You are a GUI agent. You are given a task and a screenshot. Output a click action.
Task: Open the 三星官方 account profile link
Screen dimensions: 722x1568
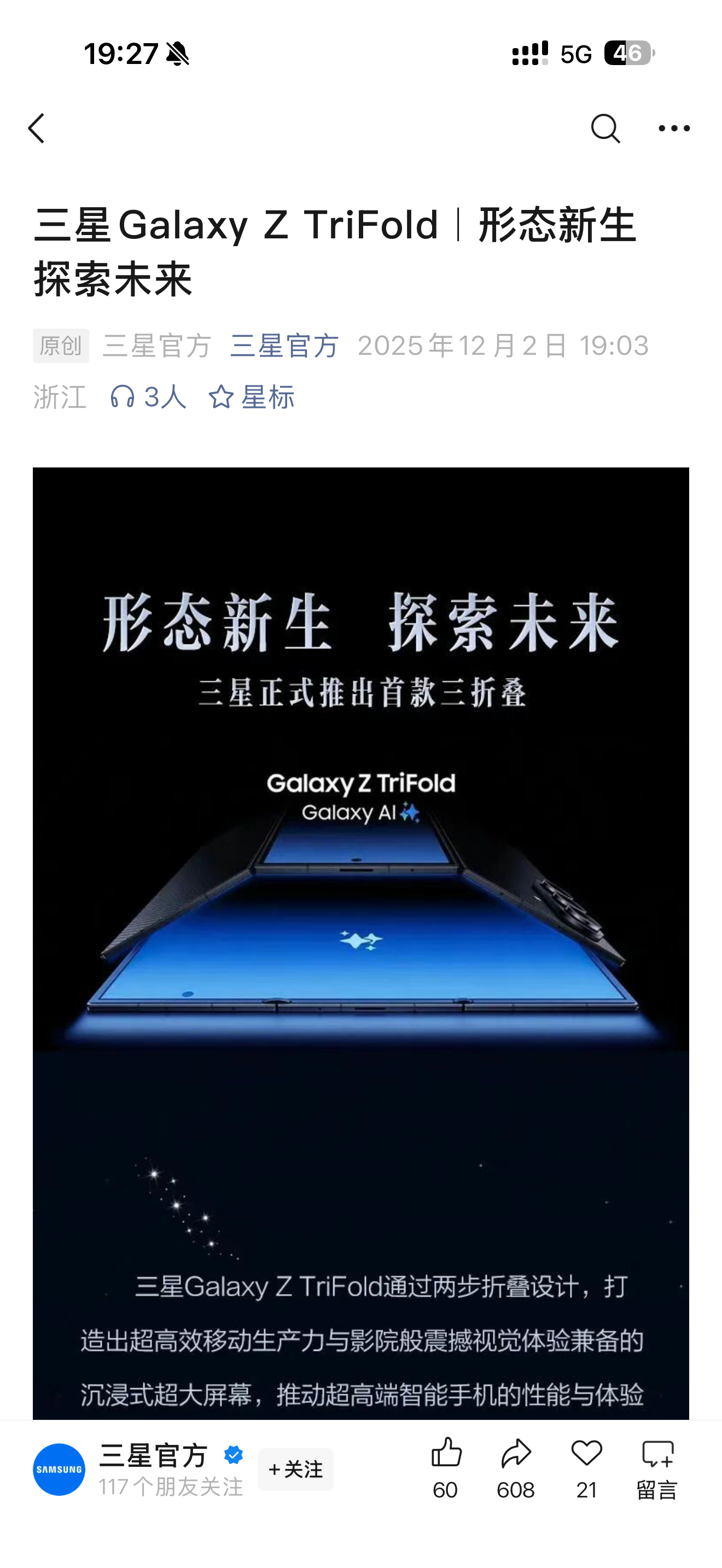284,346
